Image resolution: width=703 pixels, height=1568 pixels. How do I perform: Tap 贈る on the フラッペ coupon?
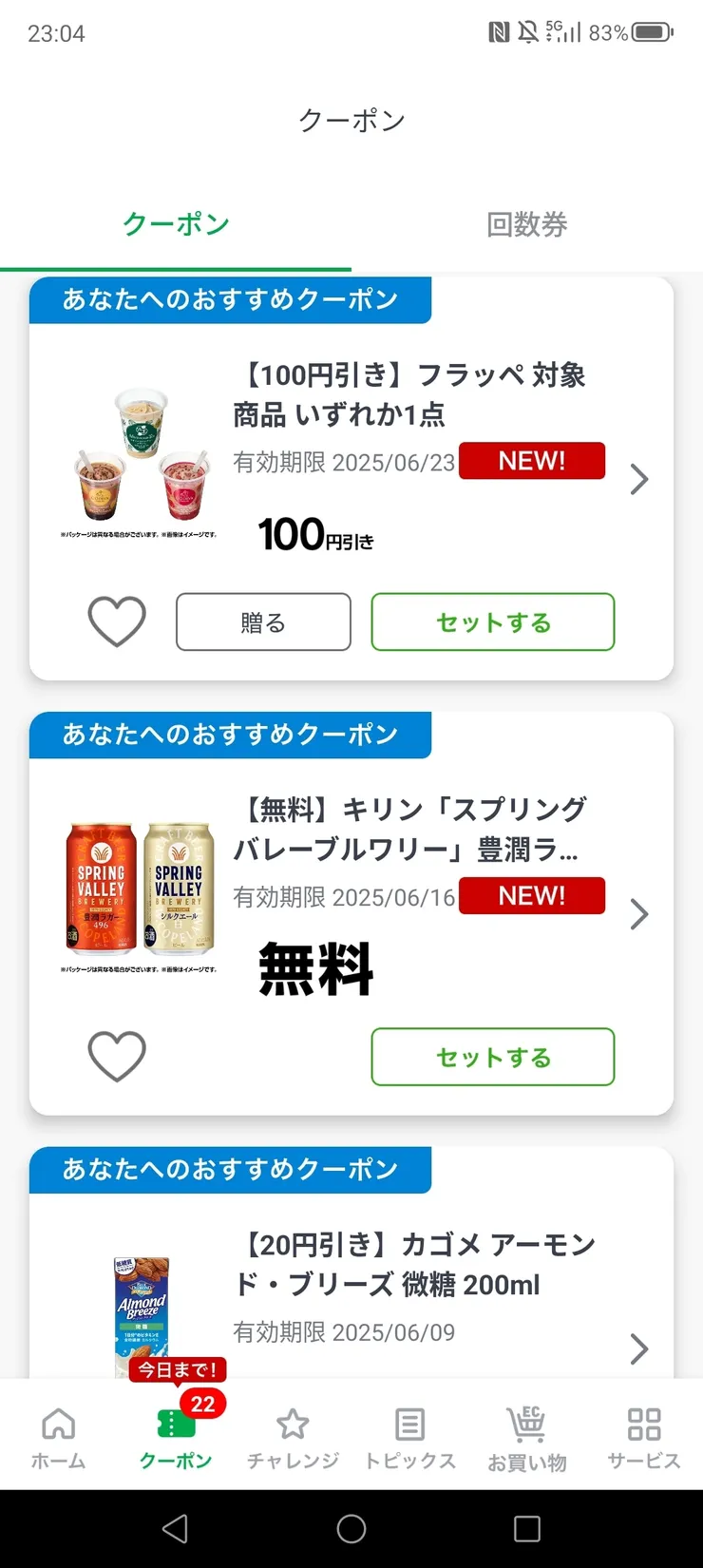coord(263,622)
